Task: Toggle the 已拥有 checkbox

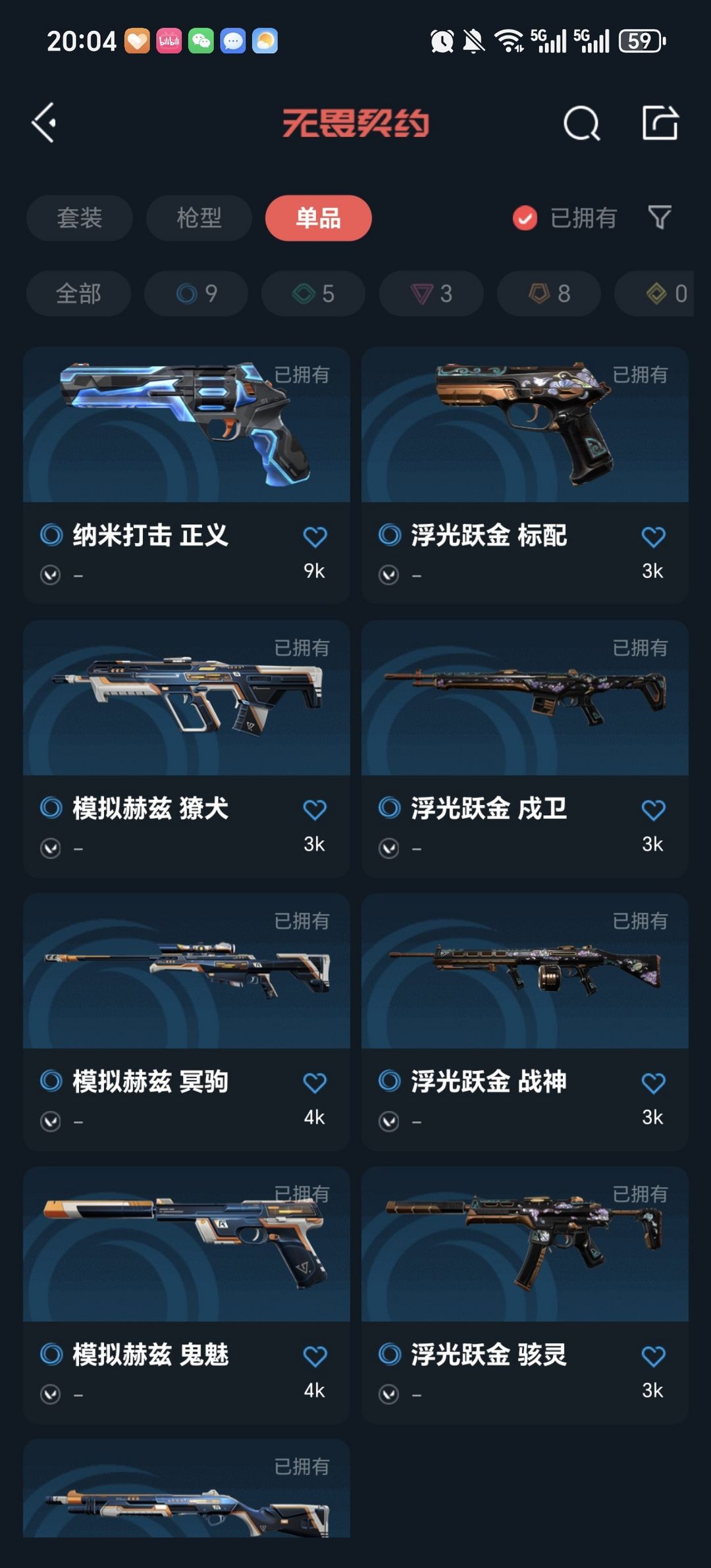Action: coord(525,218)
